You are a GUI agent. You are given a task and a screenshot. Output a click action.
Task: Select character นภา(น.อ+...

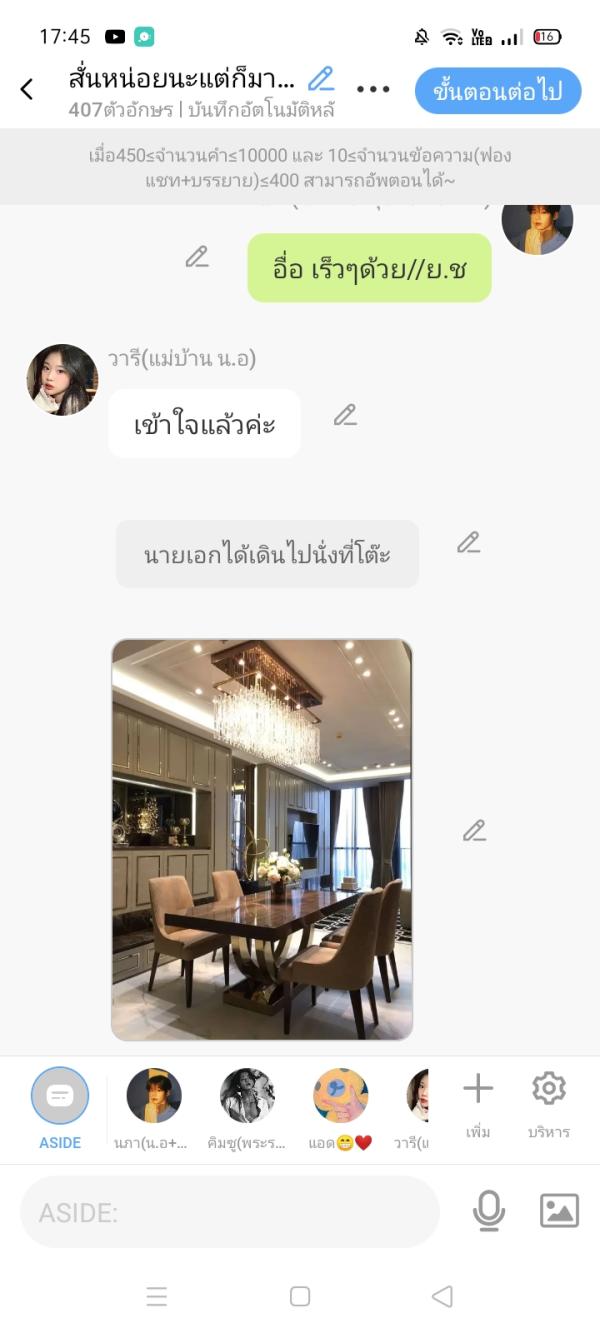pos(154,1096)
